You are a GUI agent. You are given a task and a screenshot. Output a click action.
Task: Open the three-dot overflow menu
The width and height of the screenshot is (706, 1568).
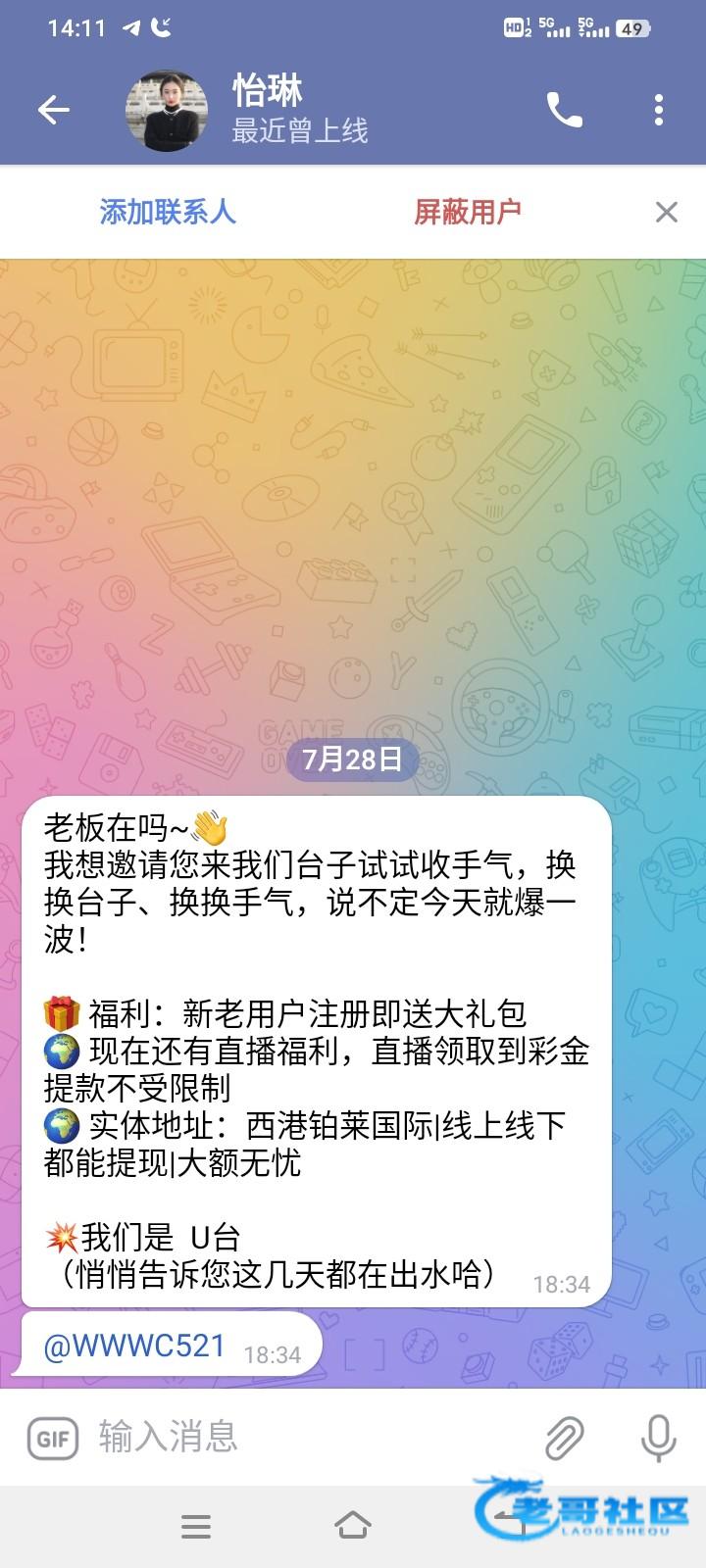coord(659,110)
